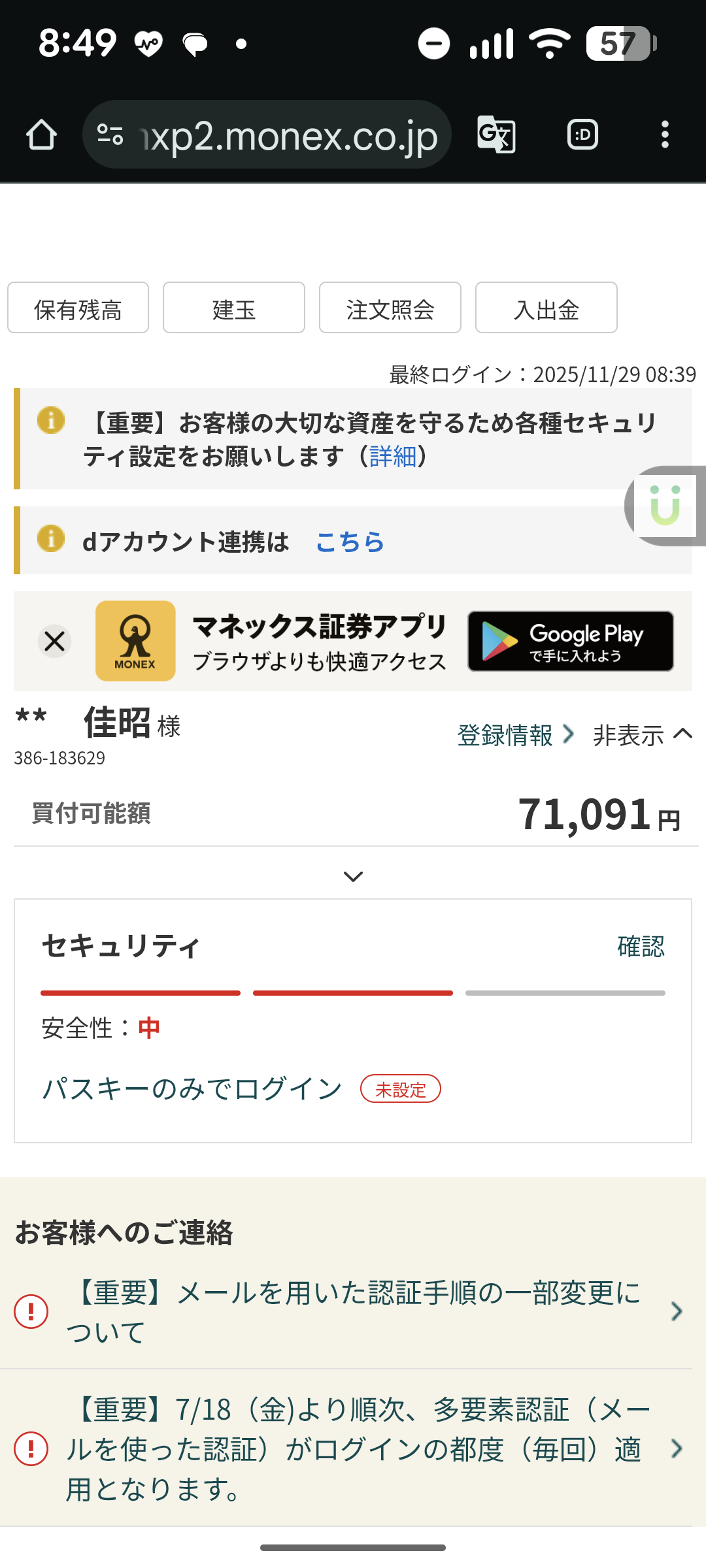Screen dimensions: 706x1568
Task: Follow the こちら link for dアカウント連携
Action: (350, 542)
